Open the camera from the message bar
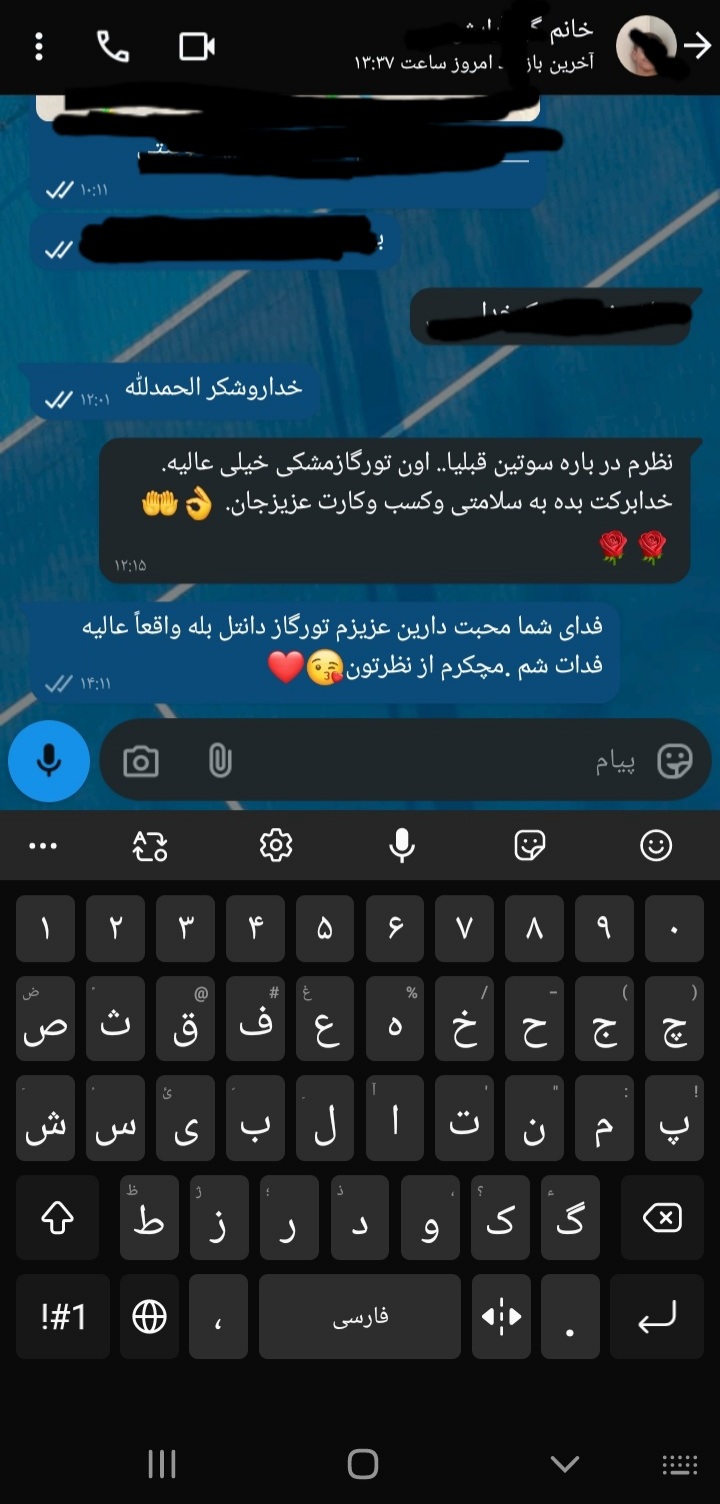720x1504 pixels. coord(141,763)
